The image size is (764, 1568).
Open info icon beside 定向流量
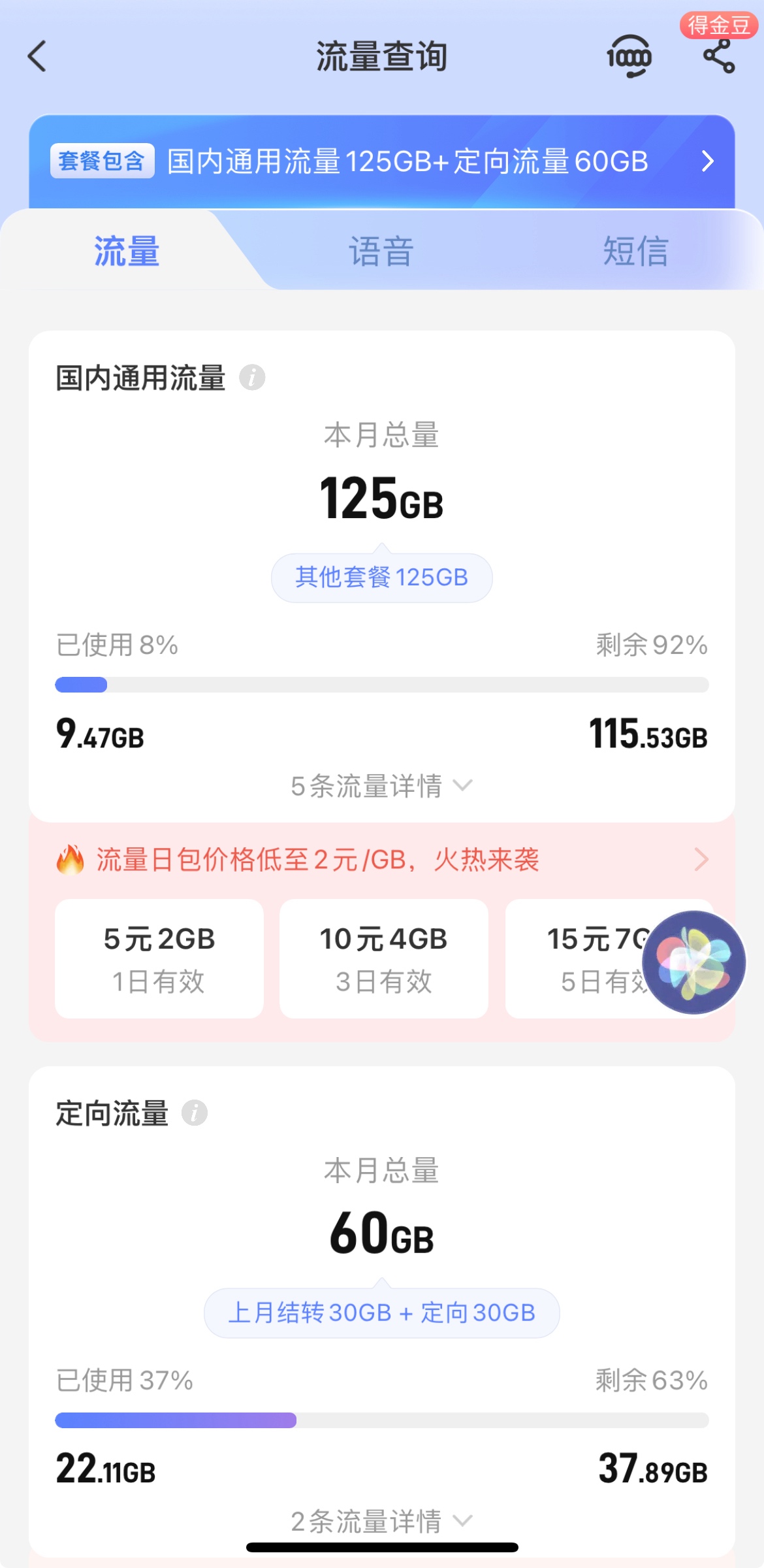tap(195, 1113)
